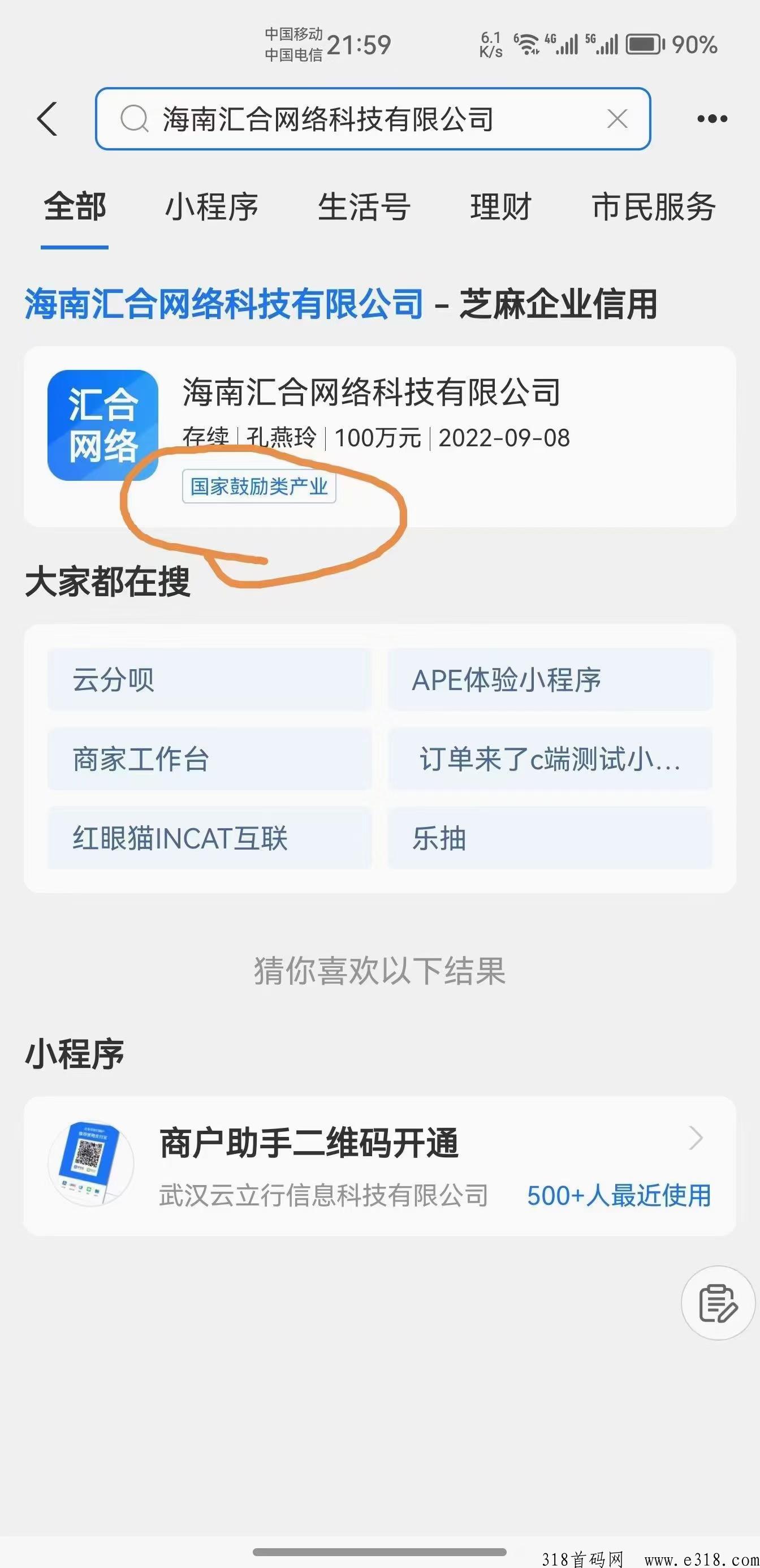The width and height of the screenshot is (760, 1568).
Task: Search for 红眼猫INCAT互联
Action: coord(209,838)
